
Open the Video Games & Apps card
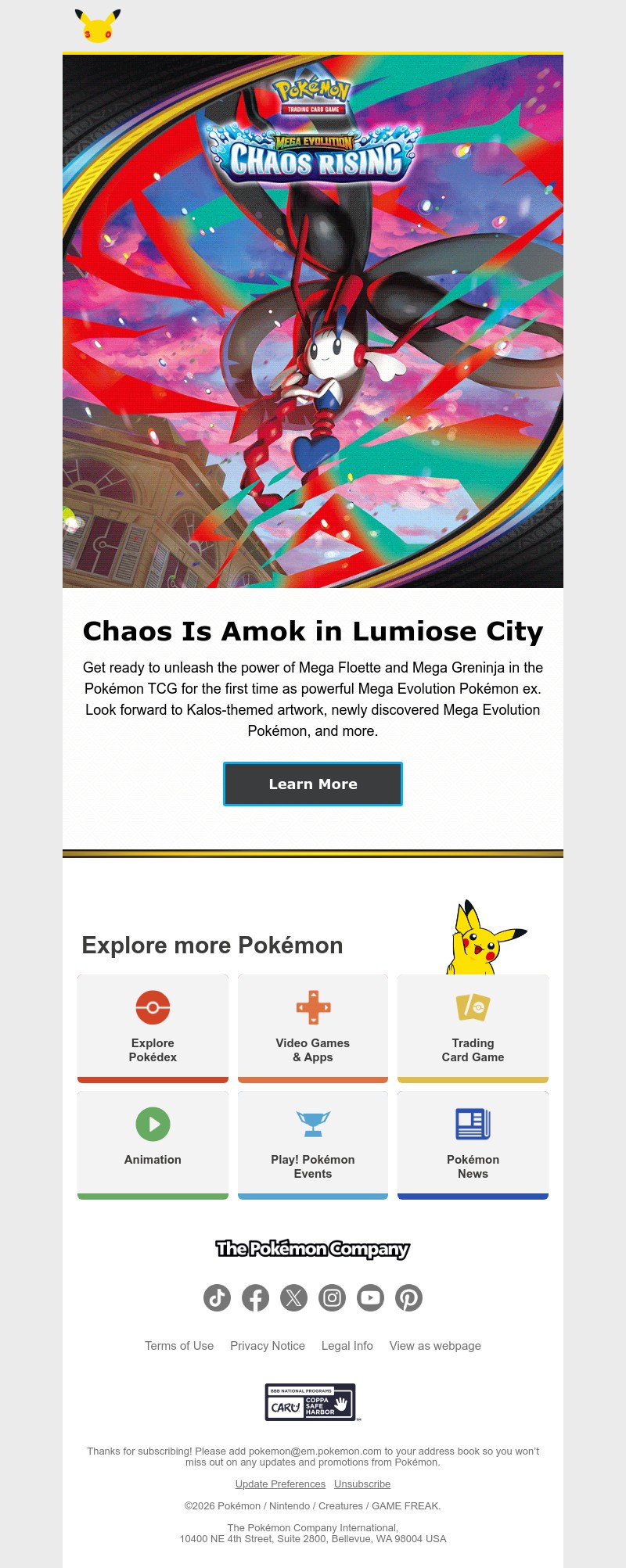313,1028
